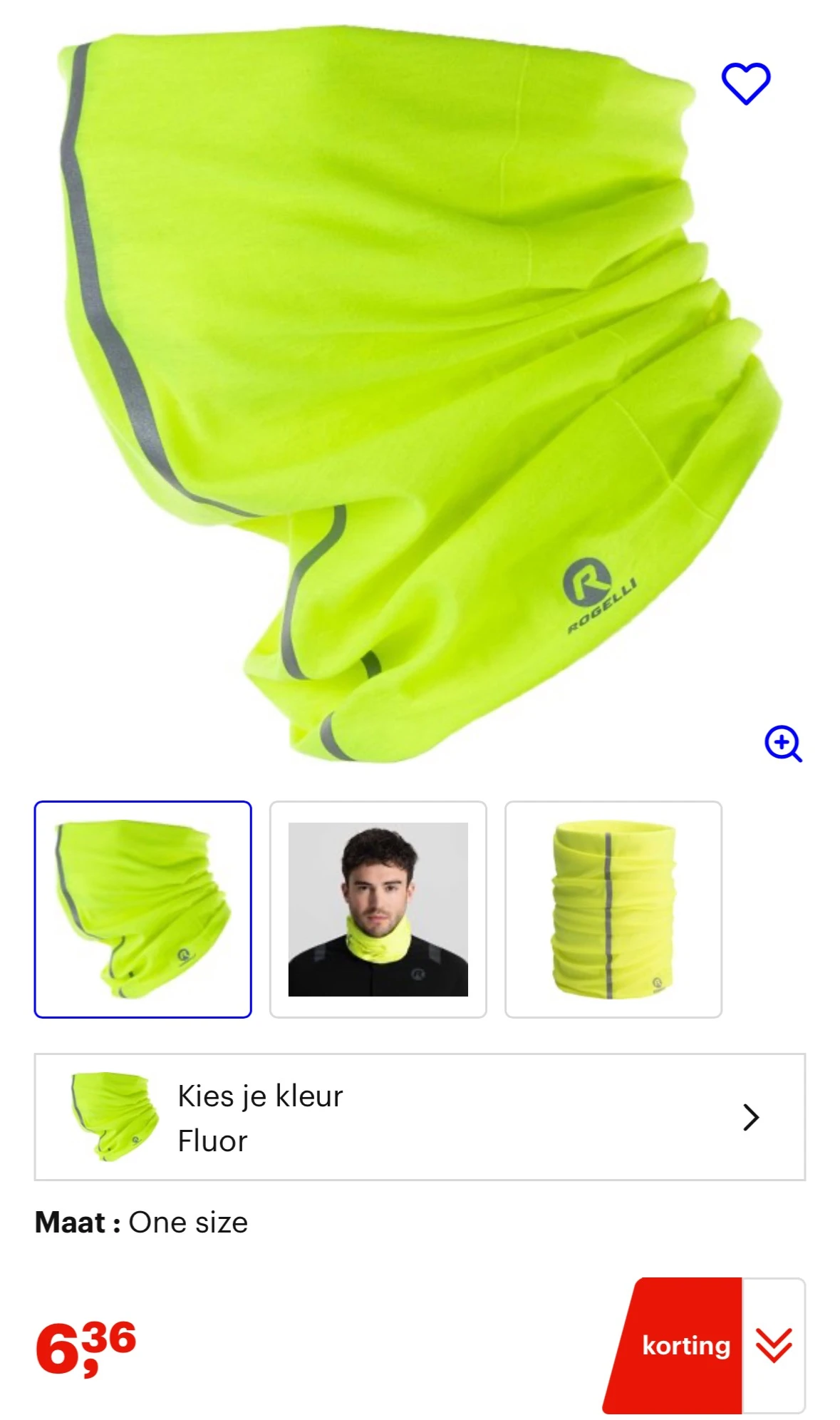Click the Fluor color name
840x1420 pixels.
coord(212,1141)
